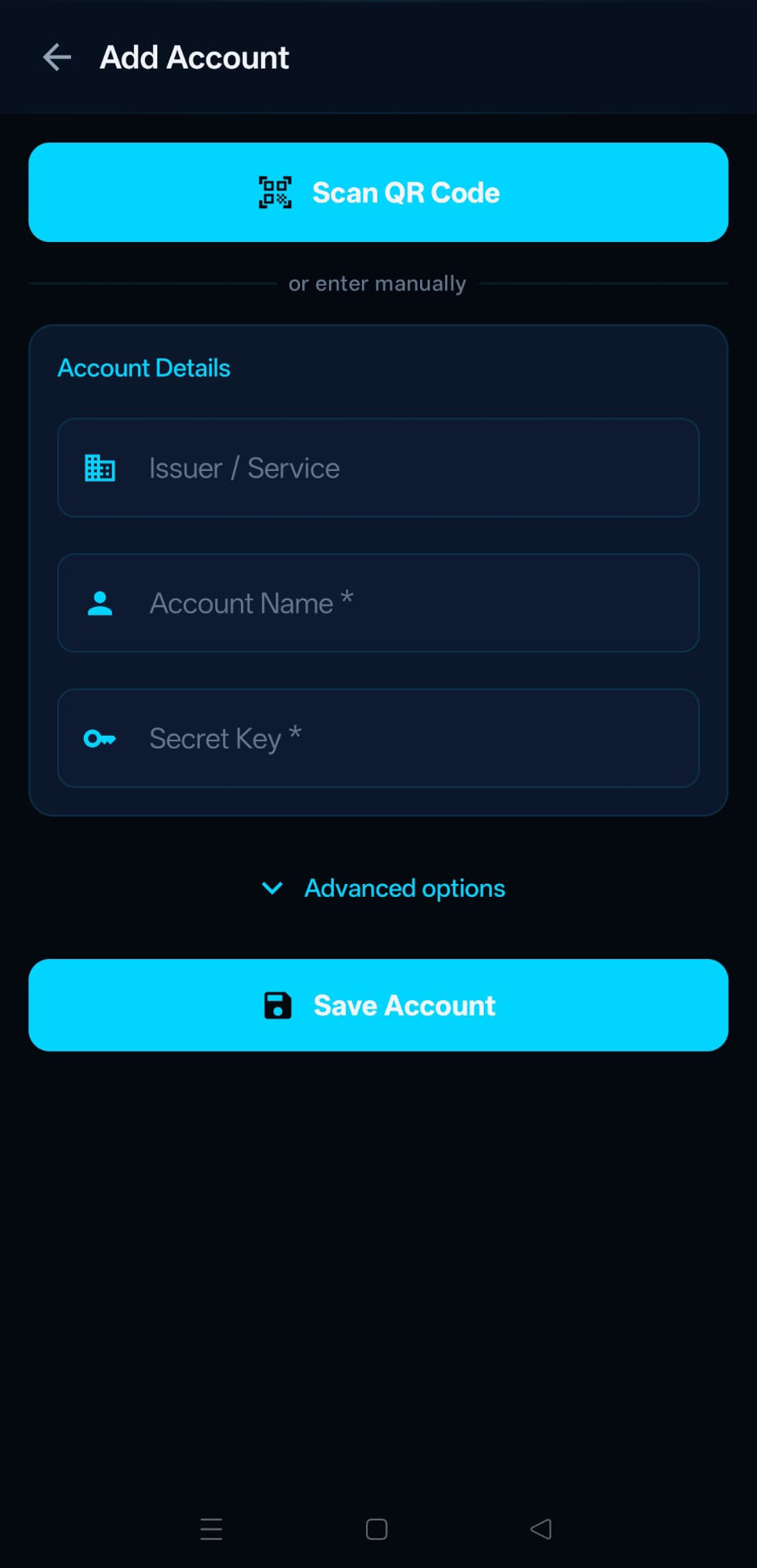757x1568 pixels.
Task: Click the 'or enter manually' divider label
Action: 378,283
